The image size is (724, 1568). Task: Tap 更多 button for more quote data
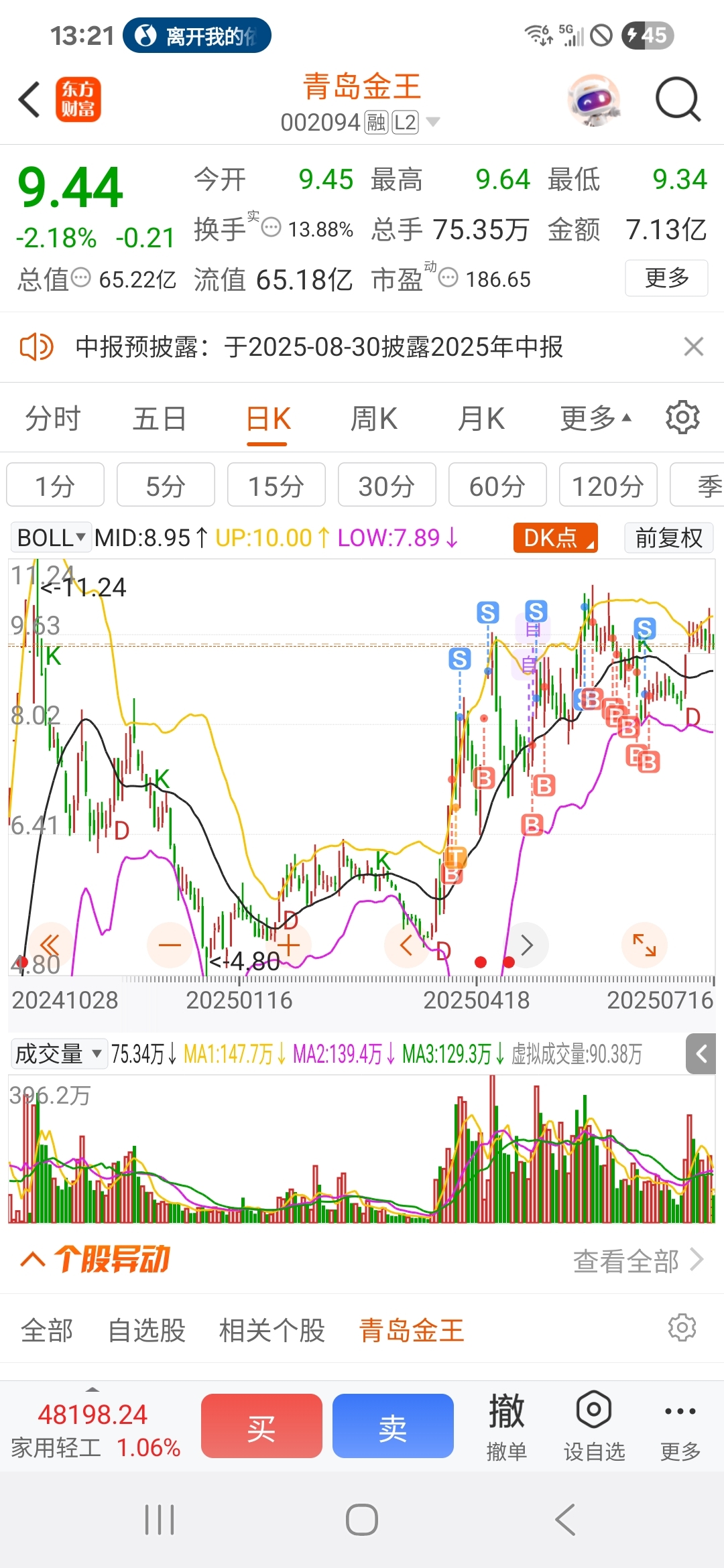coord(666,277)
